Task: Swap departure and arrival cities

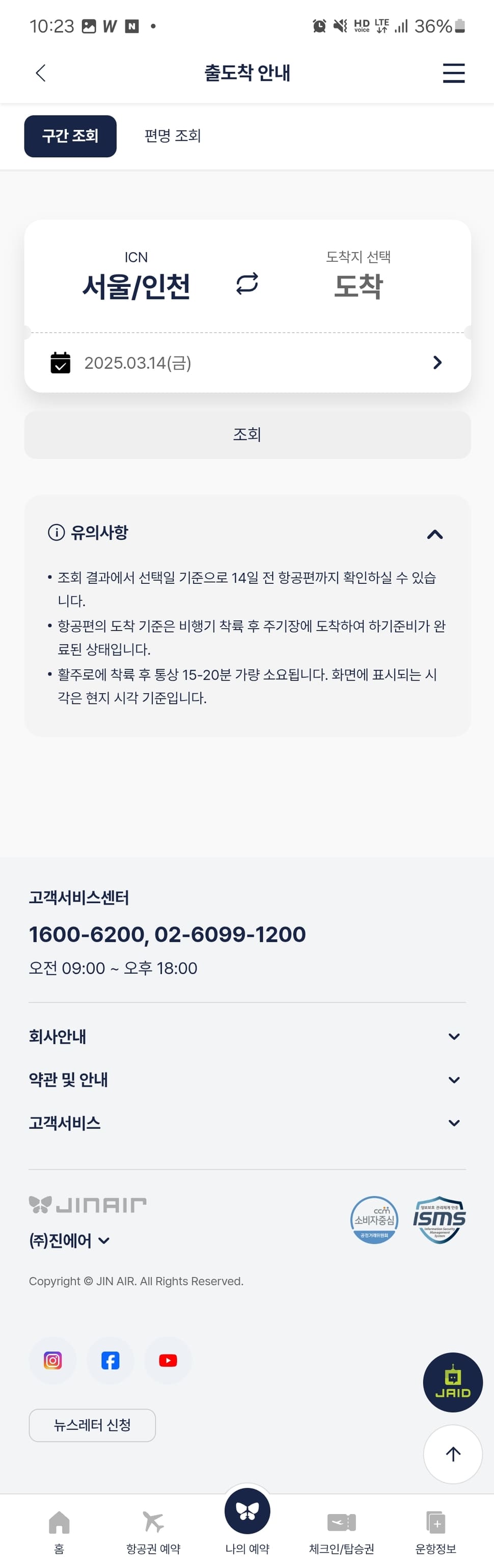Action: [247, 284]
